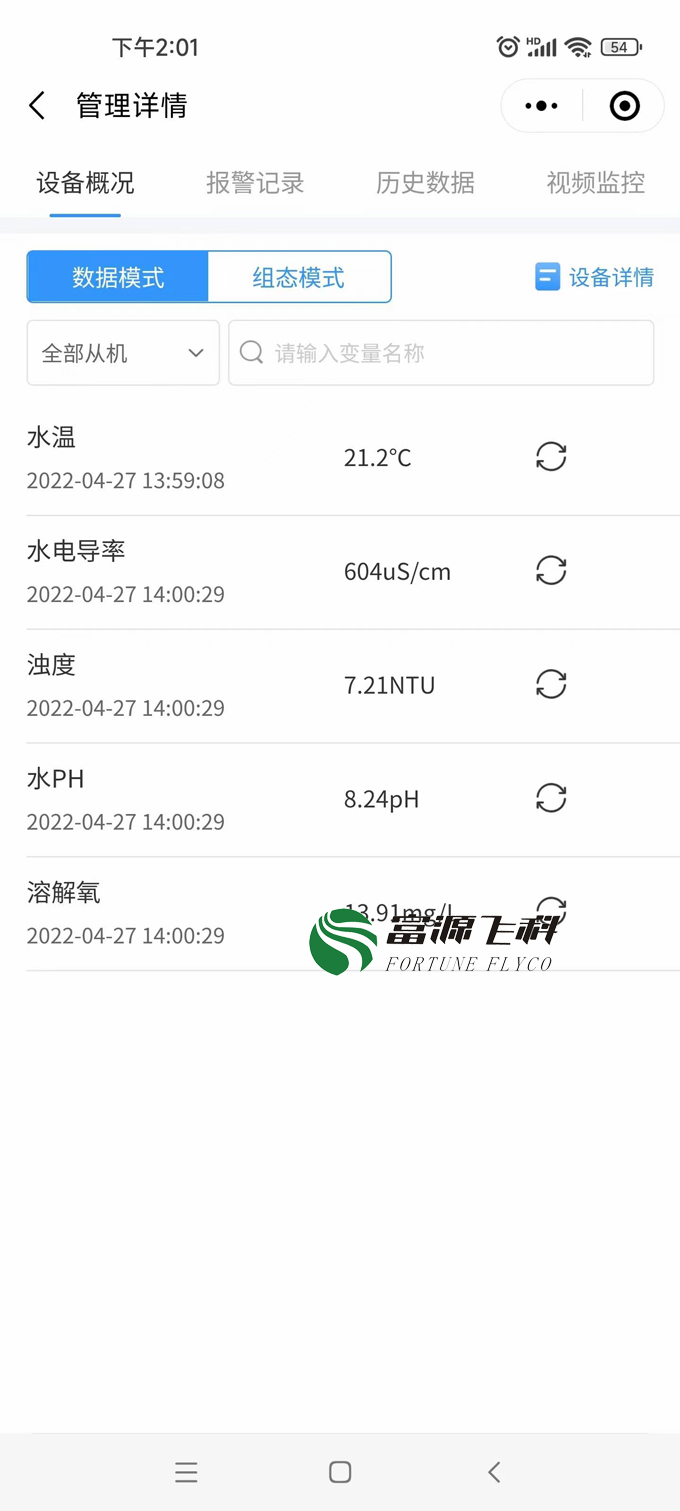Go back from 管理详情 page
This screenshot has height=1511, width=680.
pos(37,106)
